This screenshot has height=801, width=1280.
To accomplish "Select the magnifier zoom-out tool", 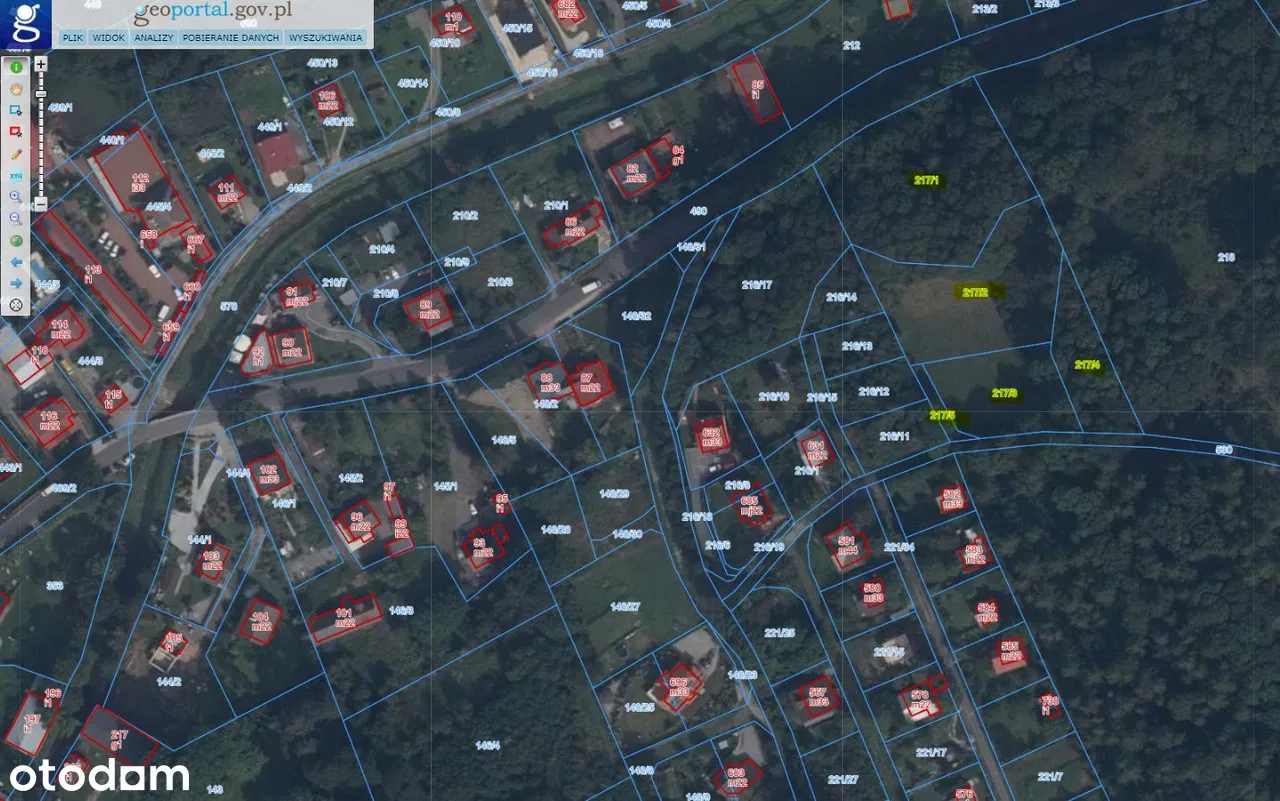I will click(16, 218).
